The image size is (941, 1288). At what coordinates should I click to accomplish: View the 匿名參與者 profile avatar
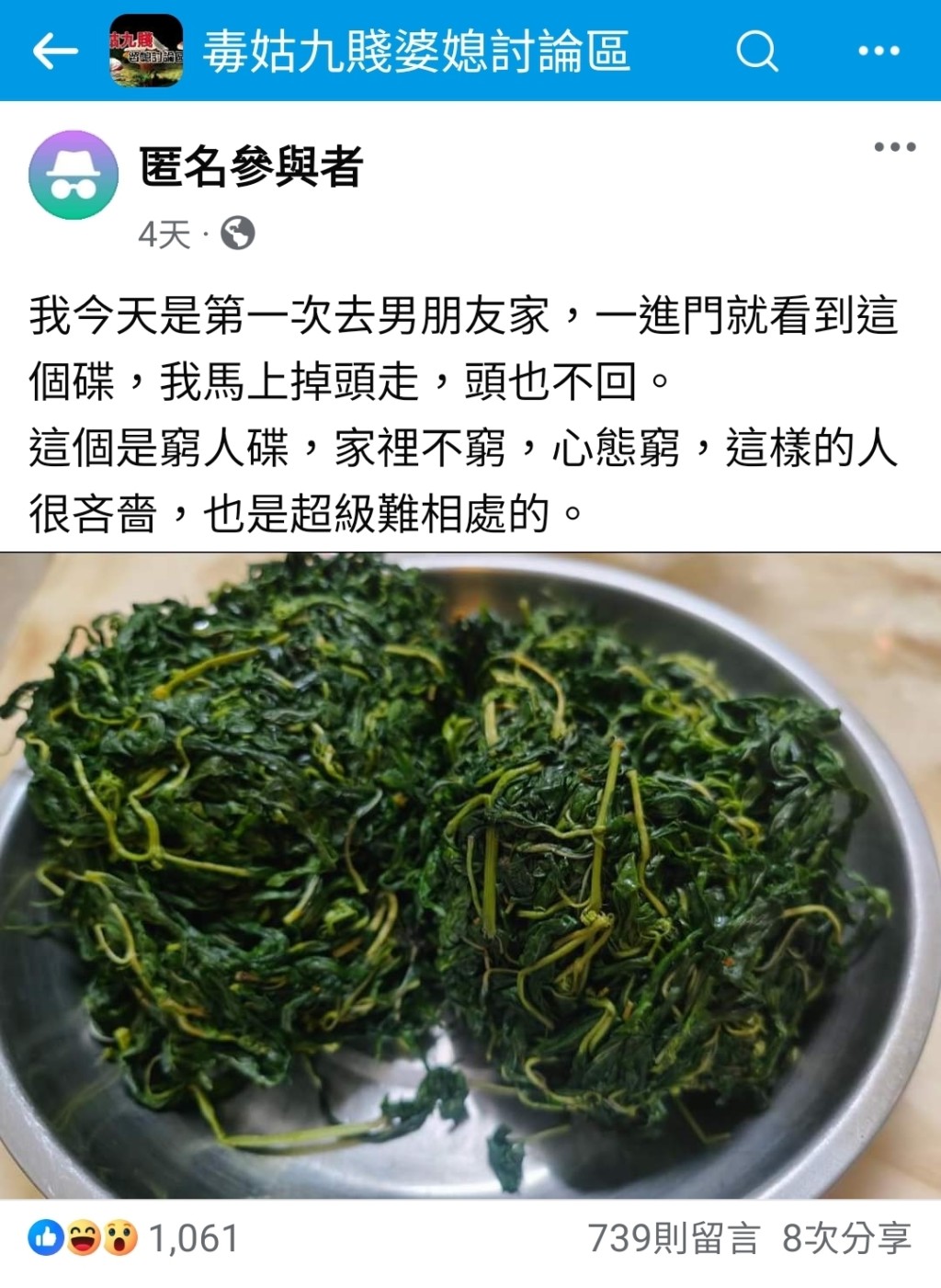click(x=74, y=176)
